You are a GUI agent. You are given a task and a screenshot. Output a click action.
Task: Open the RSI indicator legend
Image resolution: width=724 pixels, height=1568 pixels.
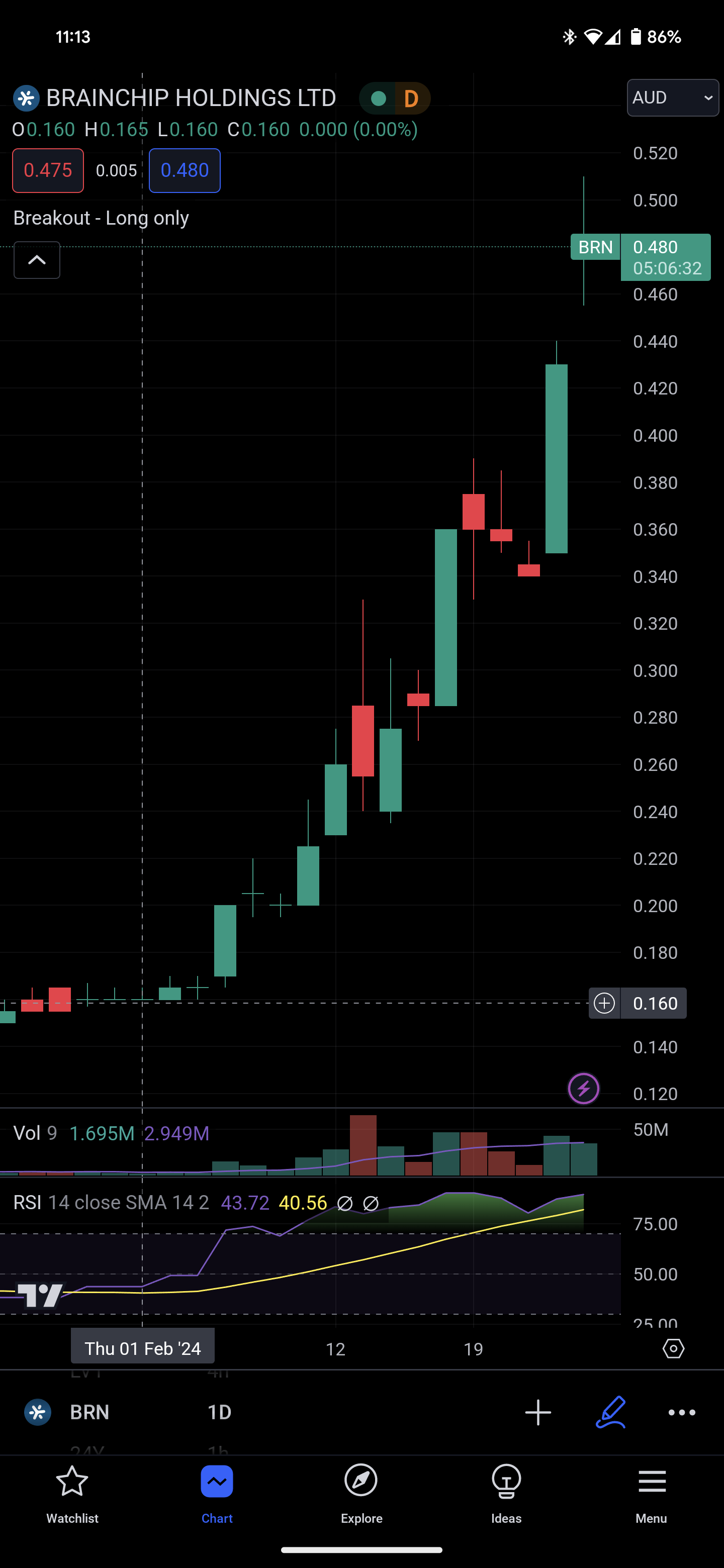click(x=27, y=1203)
